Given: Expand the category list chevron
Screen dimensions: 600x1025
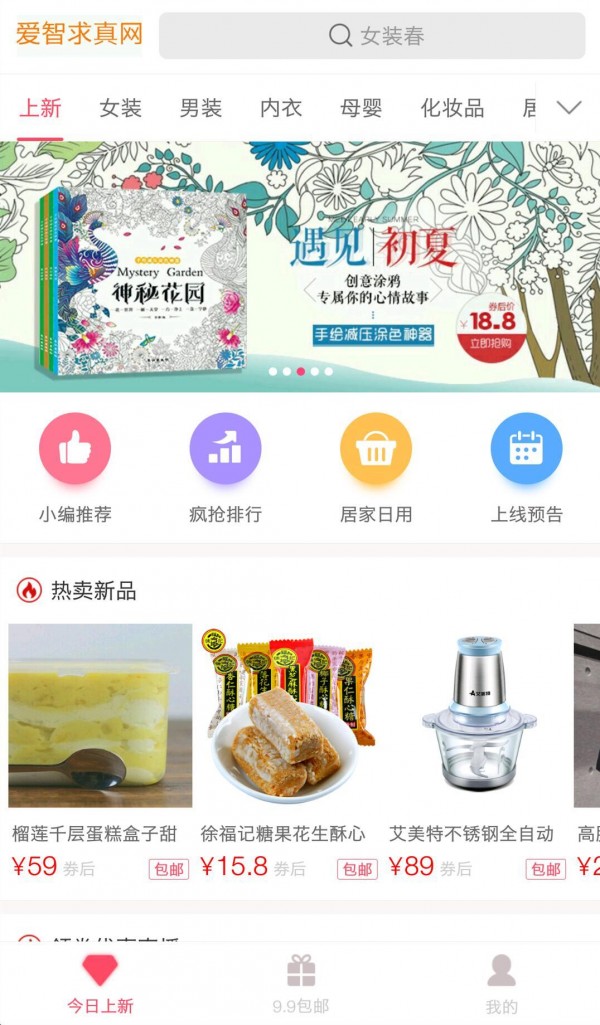Looking at the screenshot, I should pyautogui.click(x=568, y=108).
